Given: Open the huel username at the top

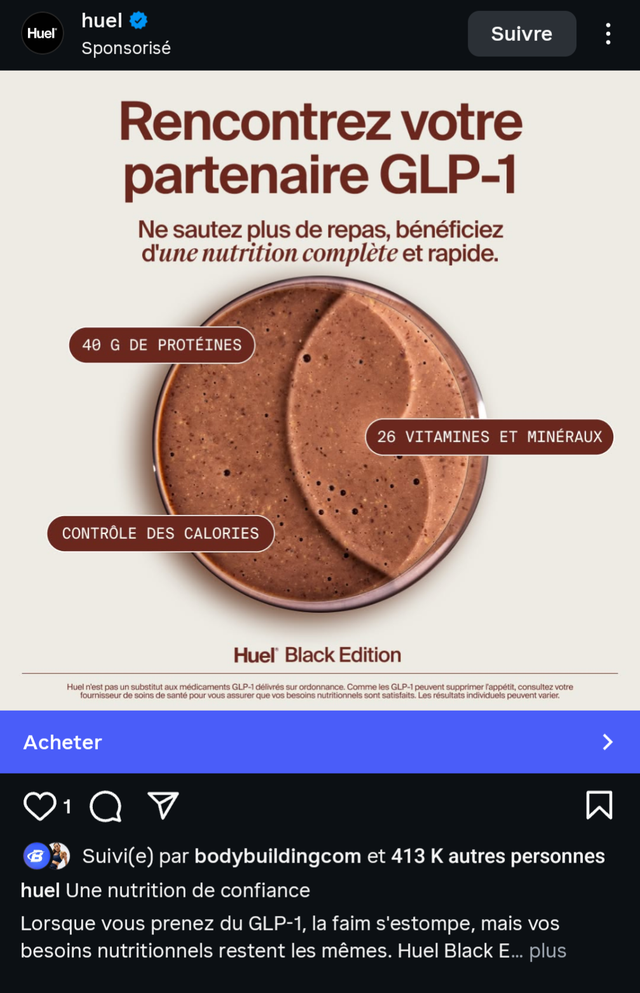Looking at the screenshot, I should point(101,21).
